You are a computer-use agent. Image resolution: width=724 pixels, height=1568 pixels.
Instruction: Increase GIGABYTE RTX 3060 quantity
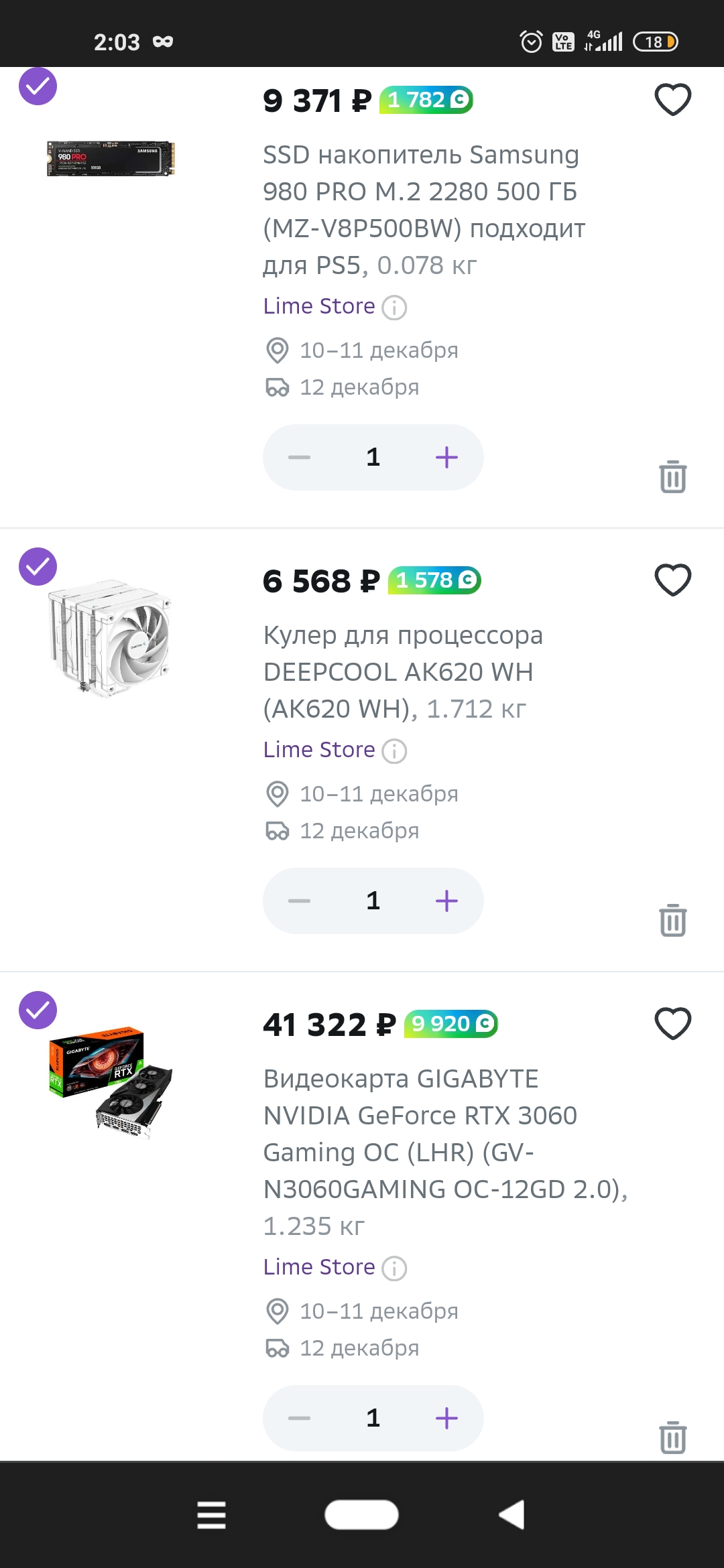point(446,1419)
